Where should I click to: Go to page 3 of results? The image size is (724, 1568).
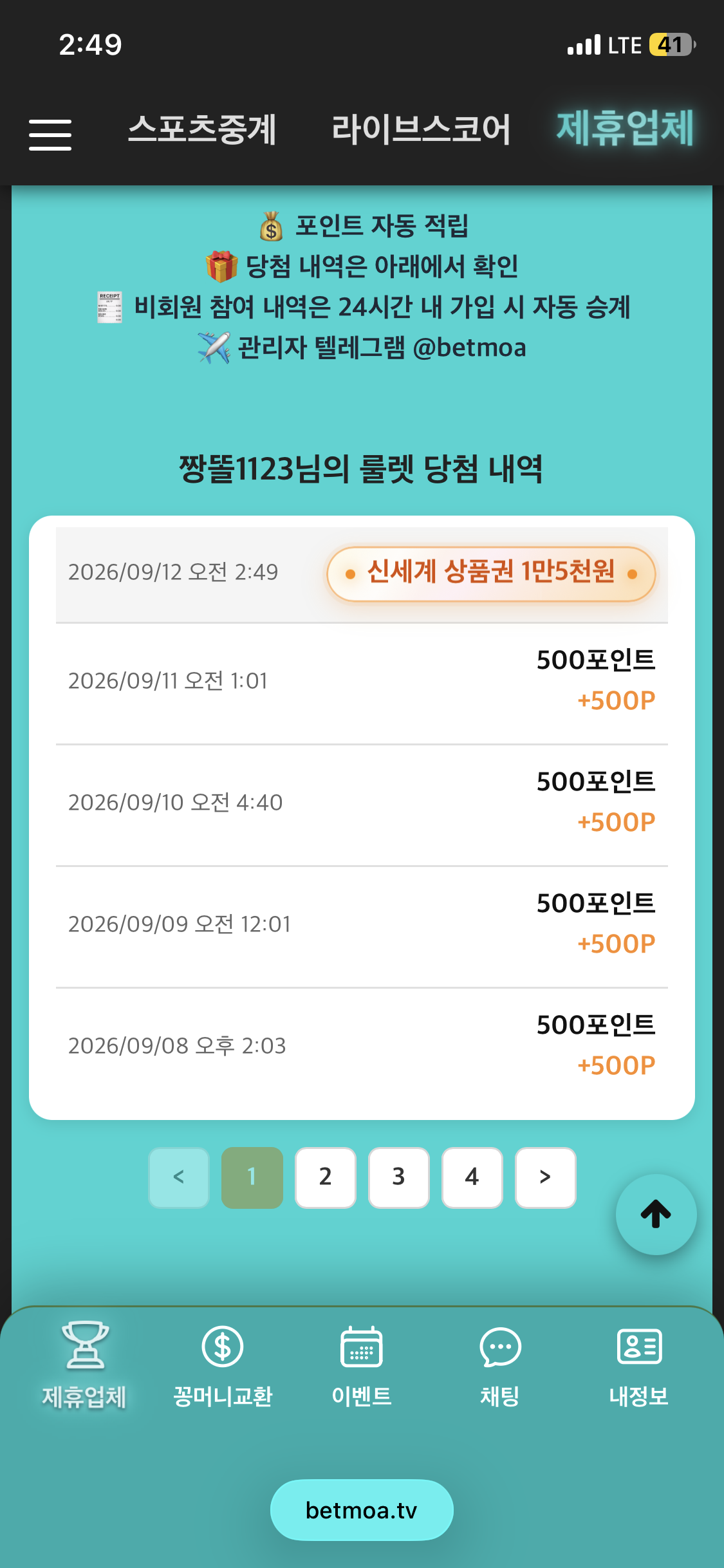tap(399, 1177)
